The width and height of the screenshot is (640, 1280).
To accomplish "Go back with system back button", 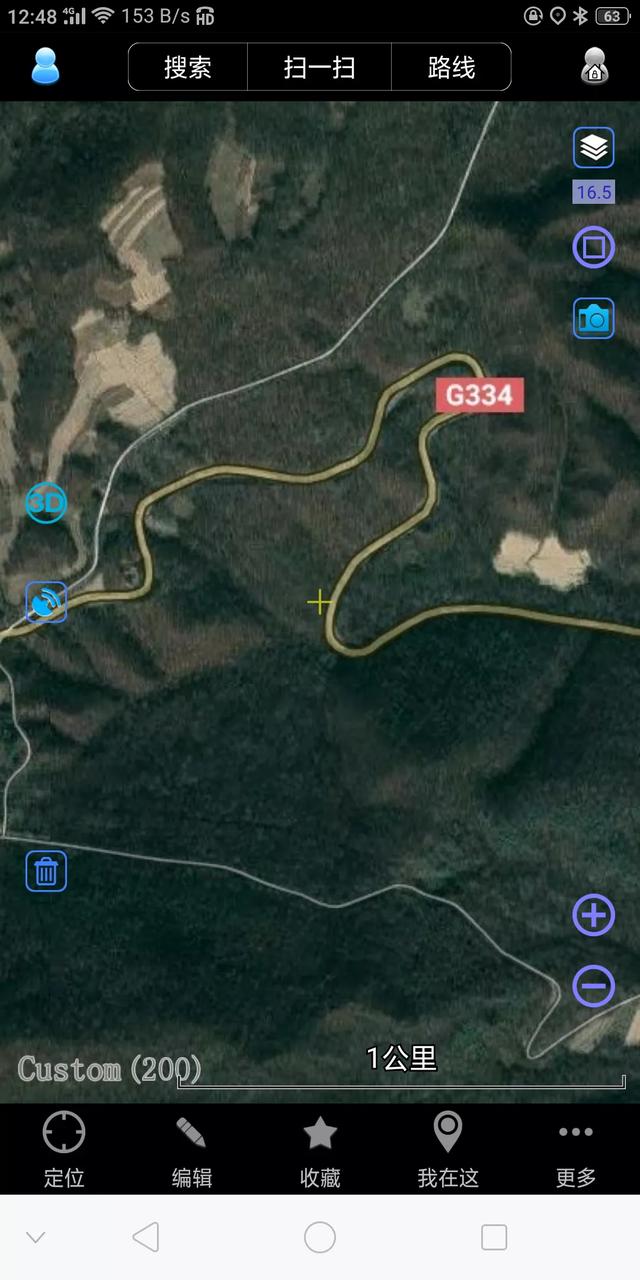I will point(146,1237).
